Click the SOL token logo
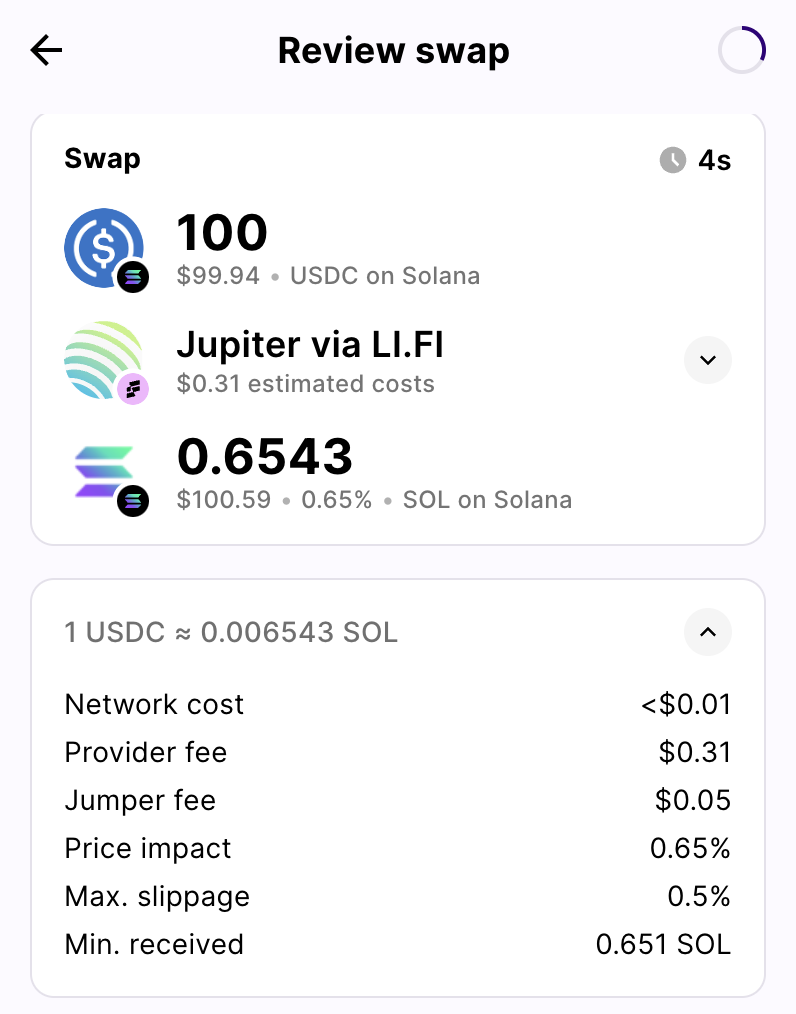 pos(103,471)
